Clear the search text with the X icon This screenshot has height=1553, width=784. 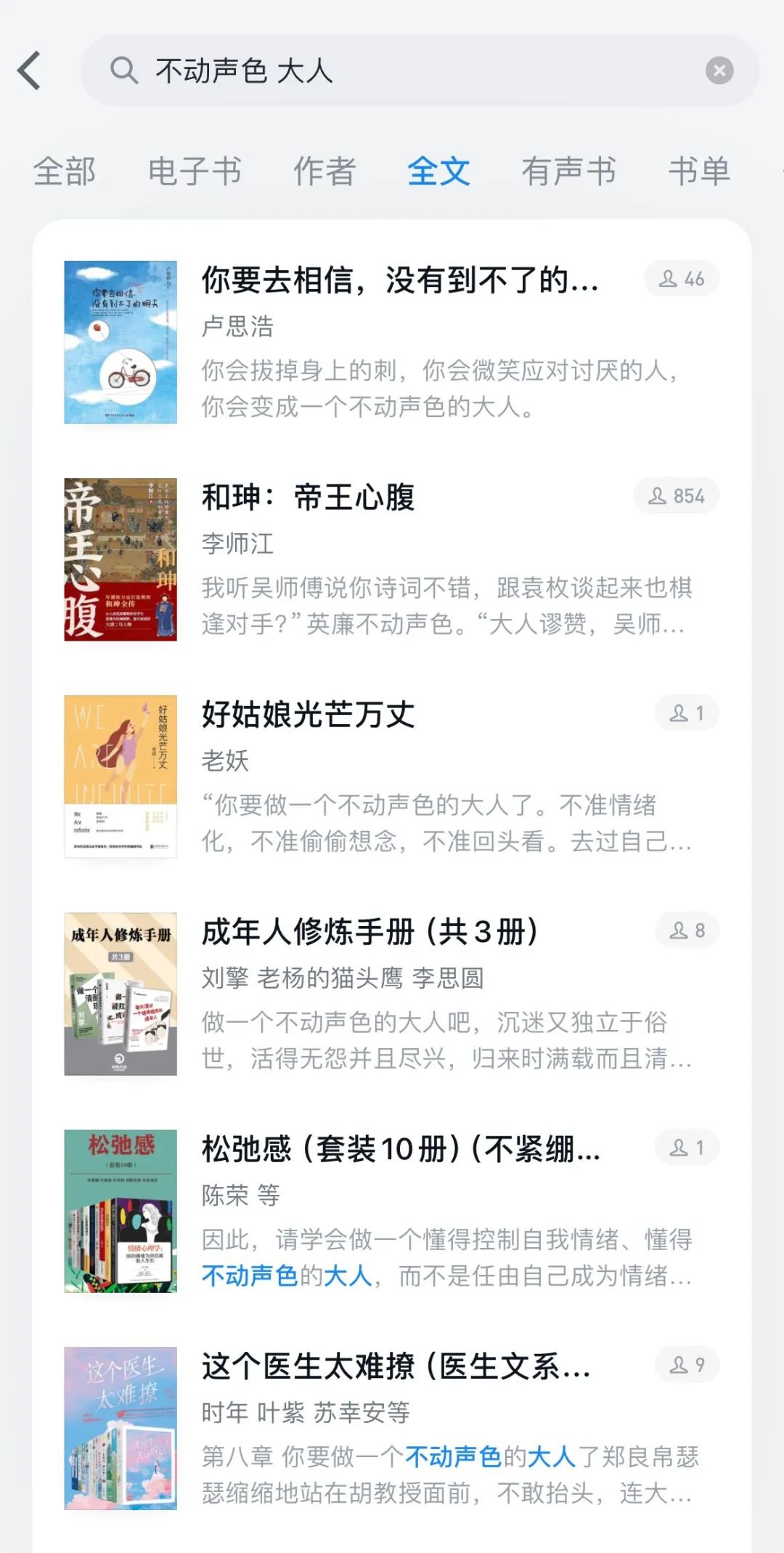[x=719, y=71]
